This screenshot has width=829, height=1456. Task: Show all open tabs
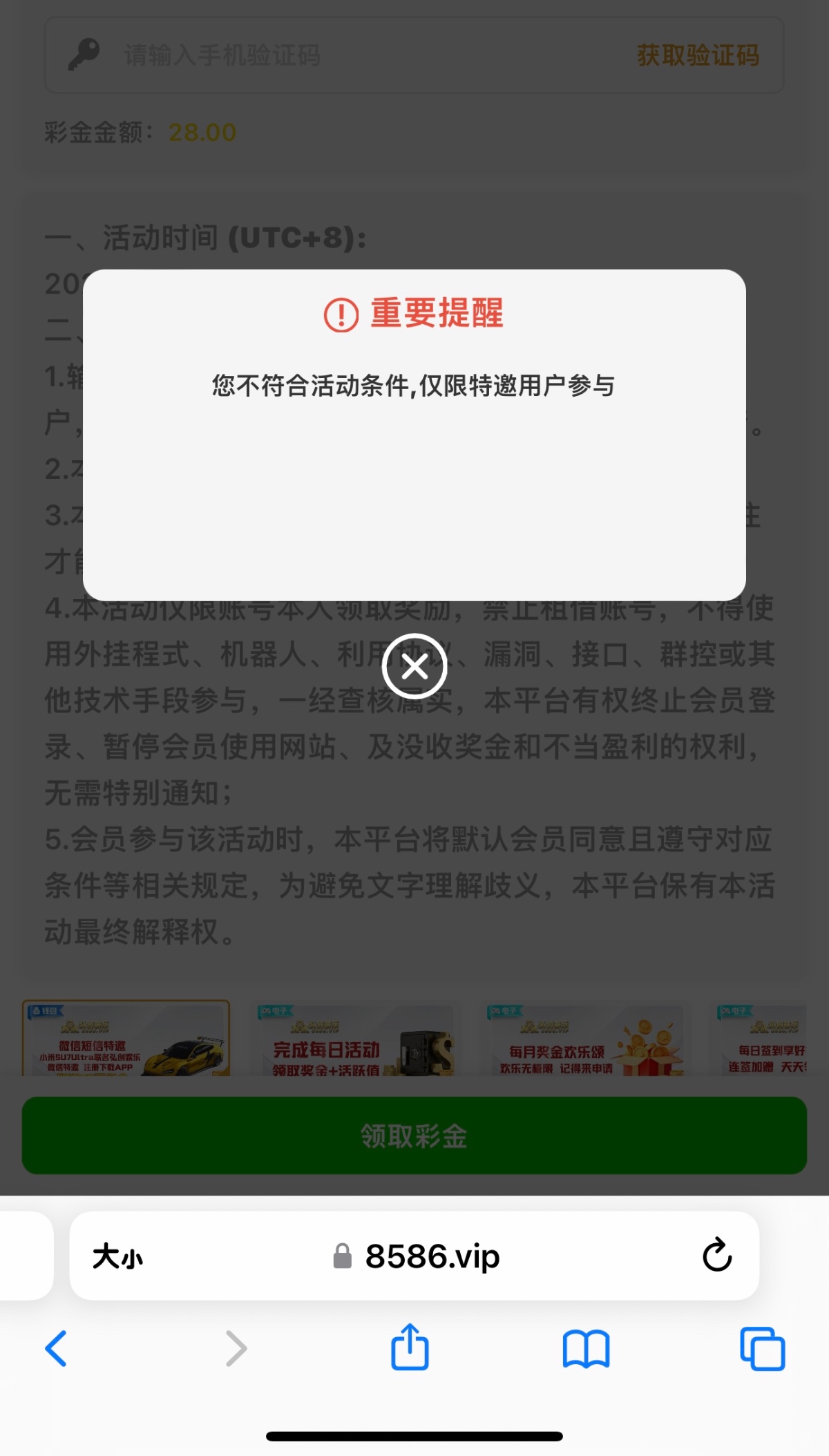point(762,1348)
